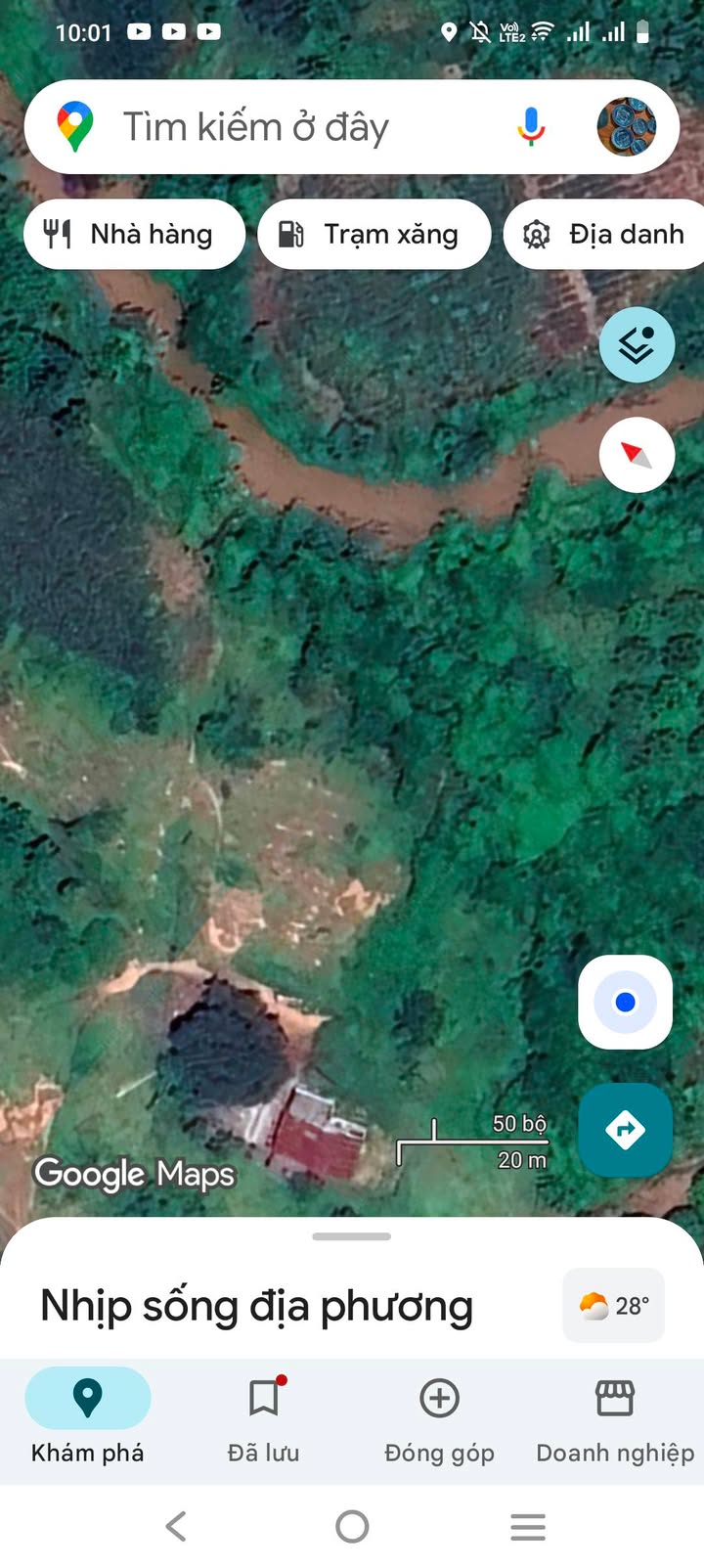
Task: Go back with the system back button
Action: pos(176,1526)
